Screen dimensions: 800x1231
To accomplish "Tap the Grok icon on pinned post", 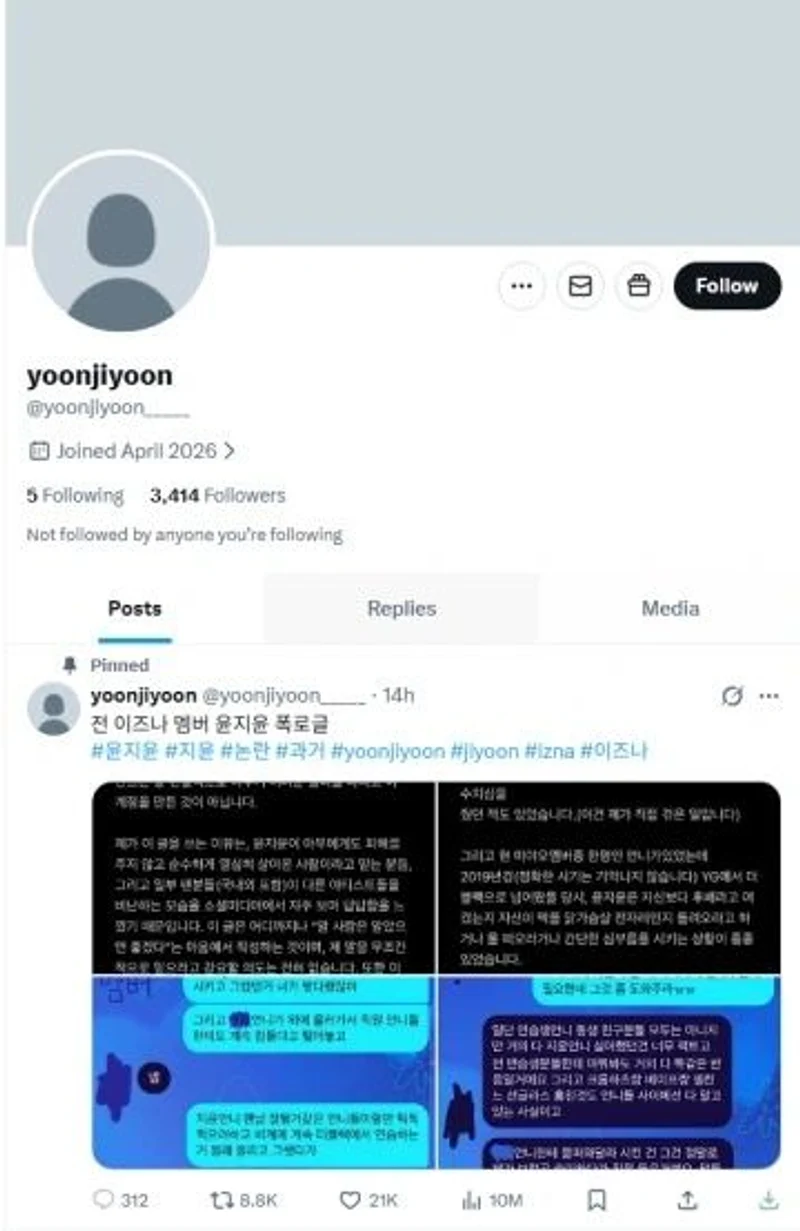I will [732, 696].
